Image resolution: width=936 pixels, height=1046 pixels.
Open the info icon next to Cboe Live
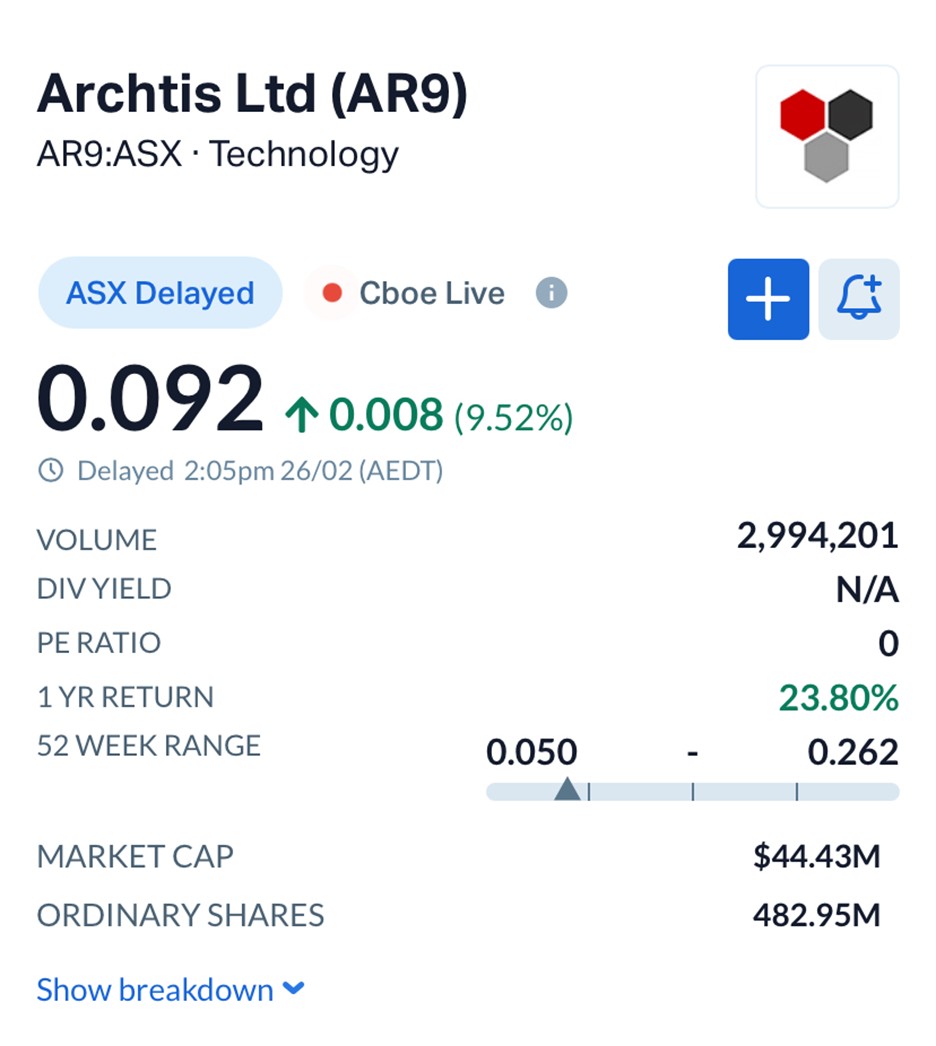551,293
